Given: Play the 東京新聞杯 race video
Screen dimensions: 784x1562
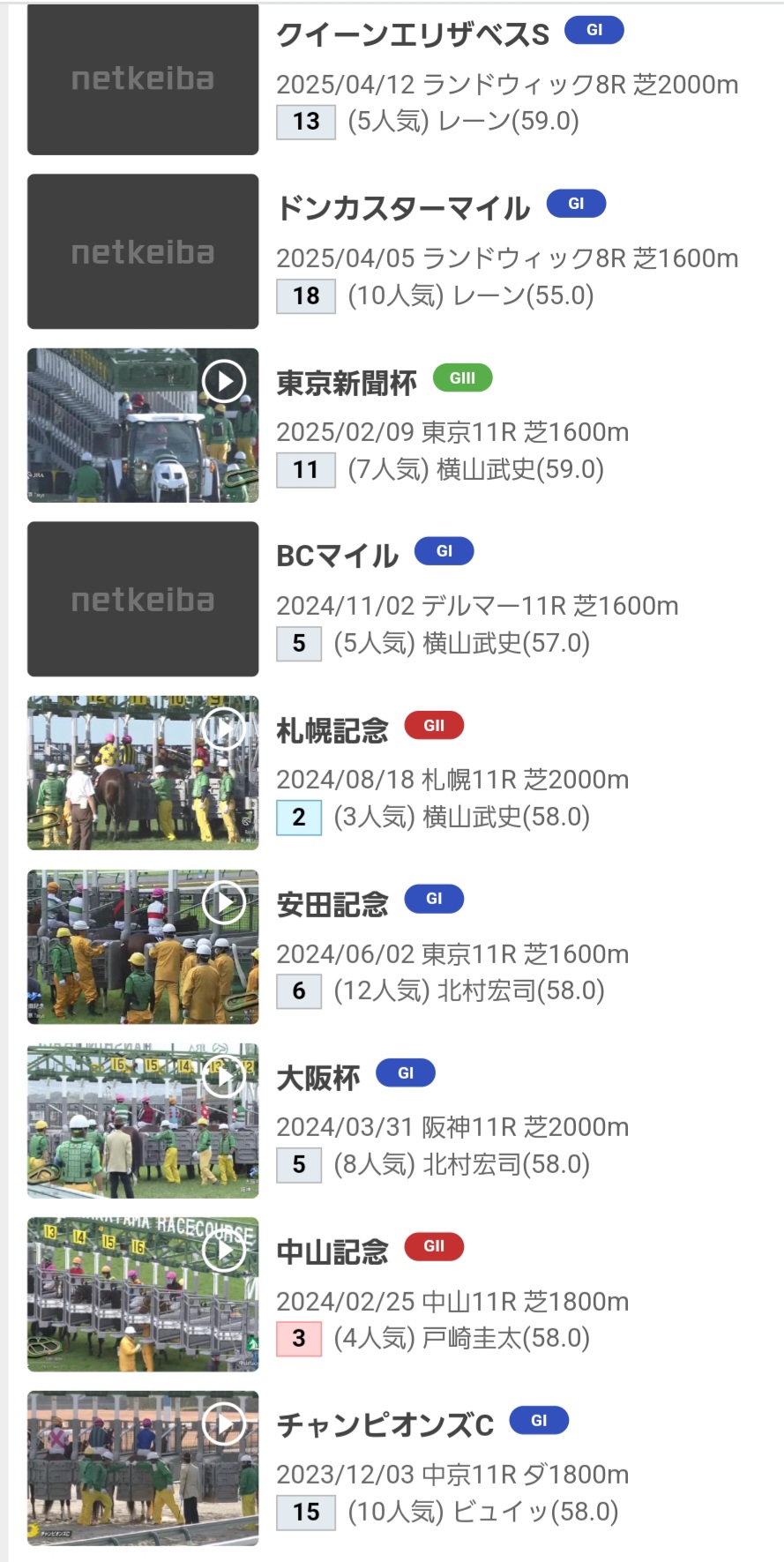Looking at the screenshot, I should (224, 382).
